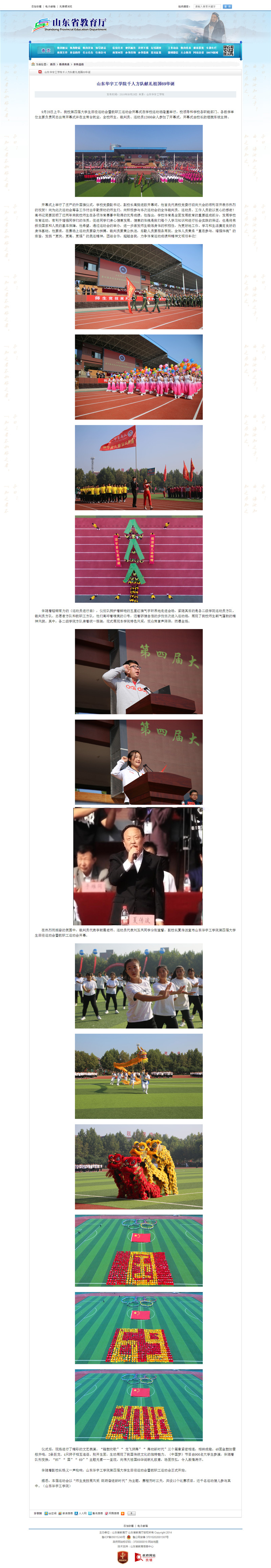The width and height of the screenshot is (271, 1568).
Task: Go to the 机构职能 section
Action: (x=75, y=47)
